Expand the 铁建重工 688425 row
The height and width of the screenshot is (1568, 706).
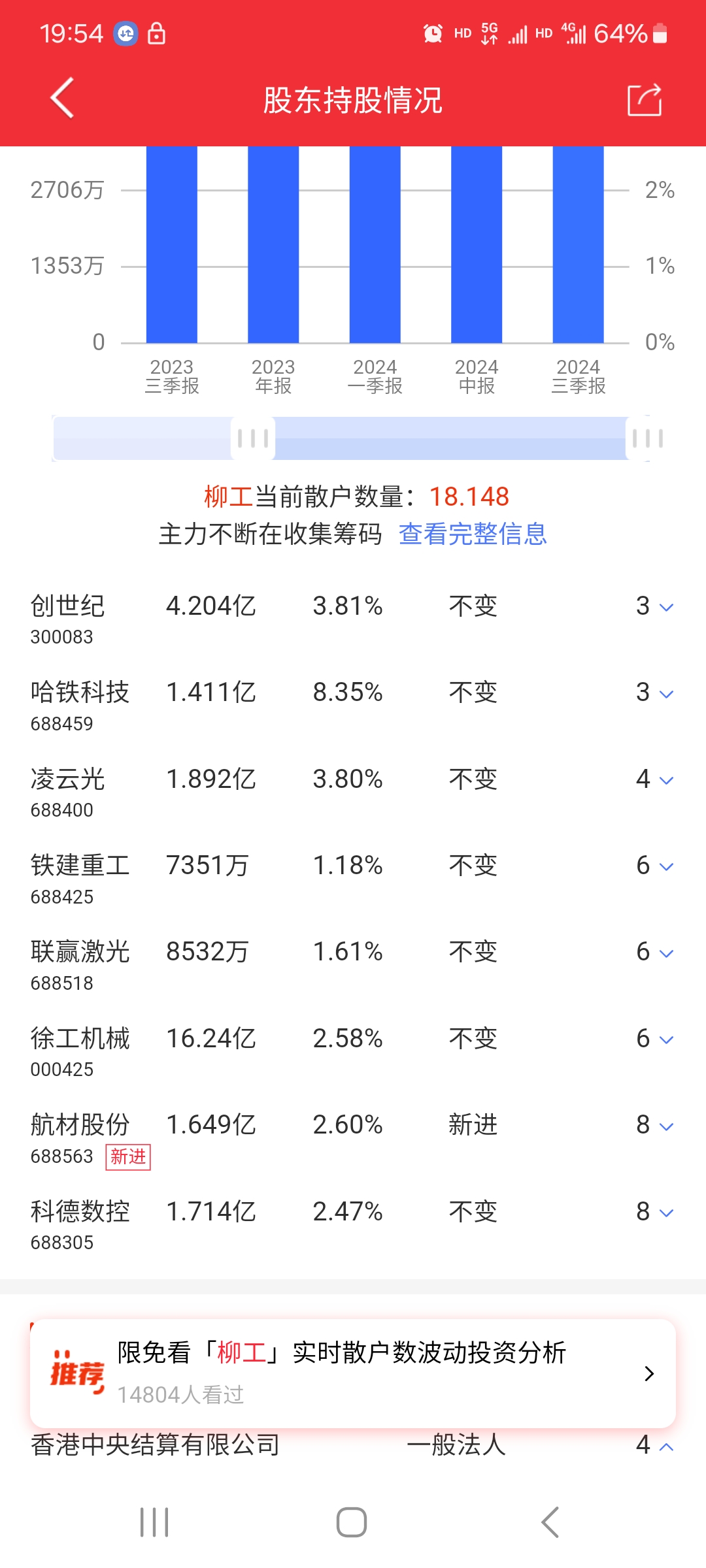665,867
